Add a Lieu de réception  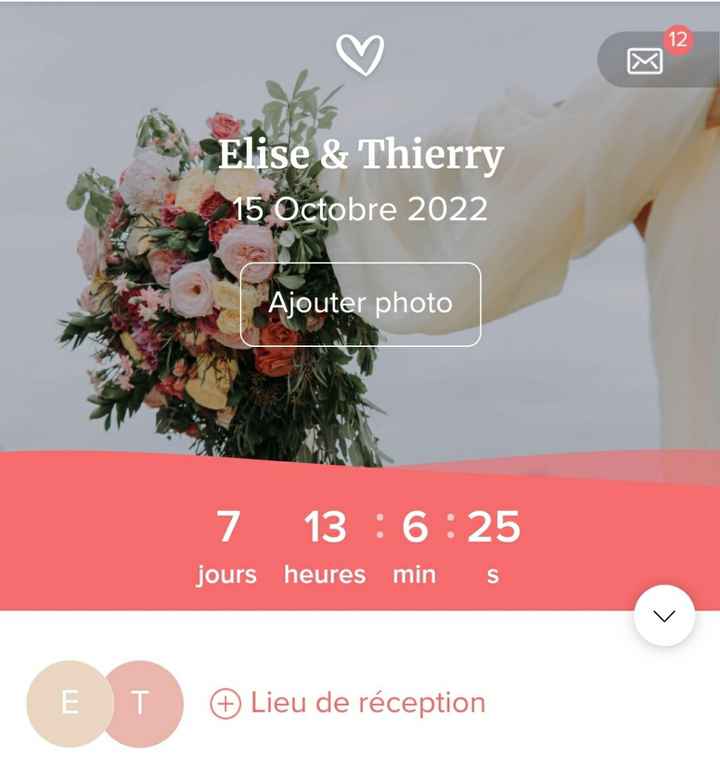coord(348,703)
